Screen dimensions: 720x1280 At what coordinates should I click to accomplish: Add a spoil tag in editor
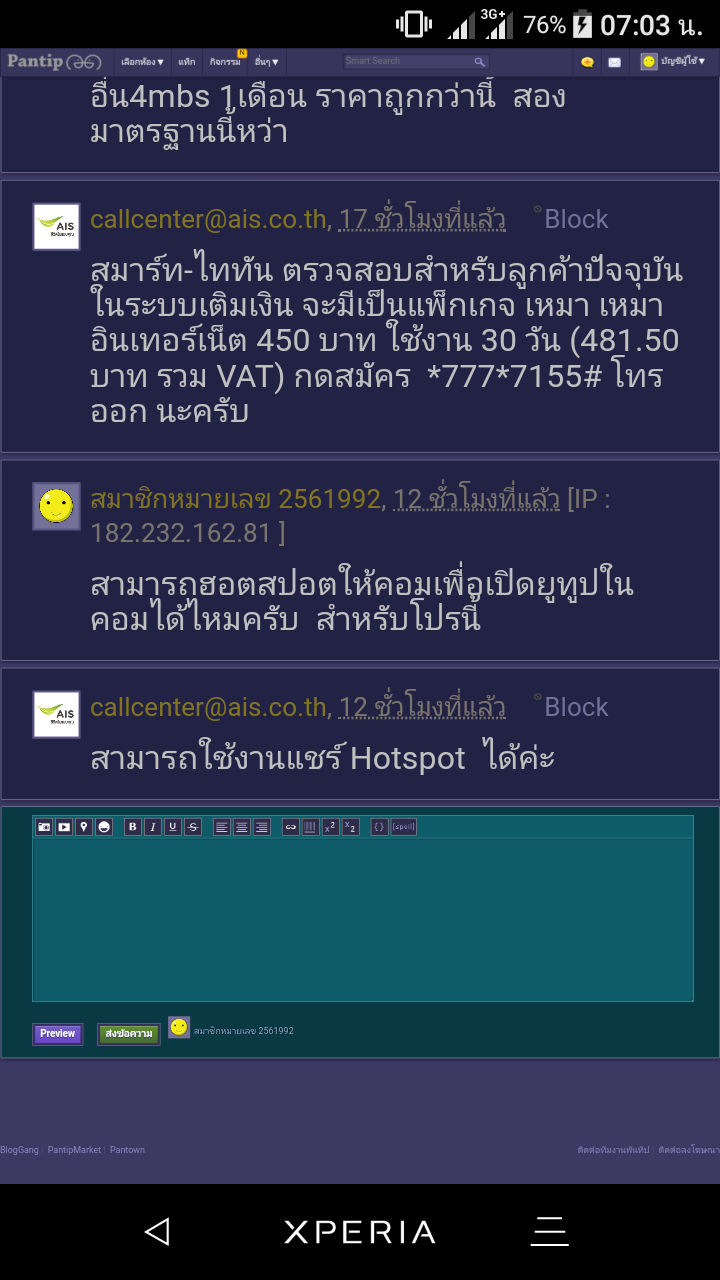(404, 827)
